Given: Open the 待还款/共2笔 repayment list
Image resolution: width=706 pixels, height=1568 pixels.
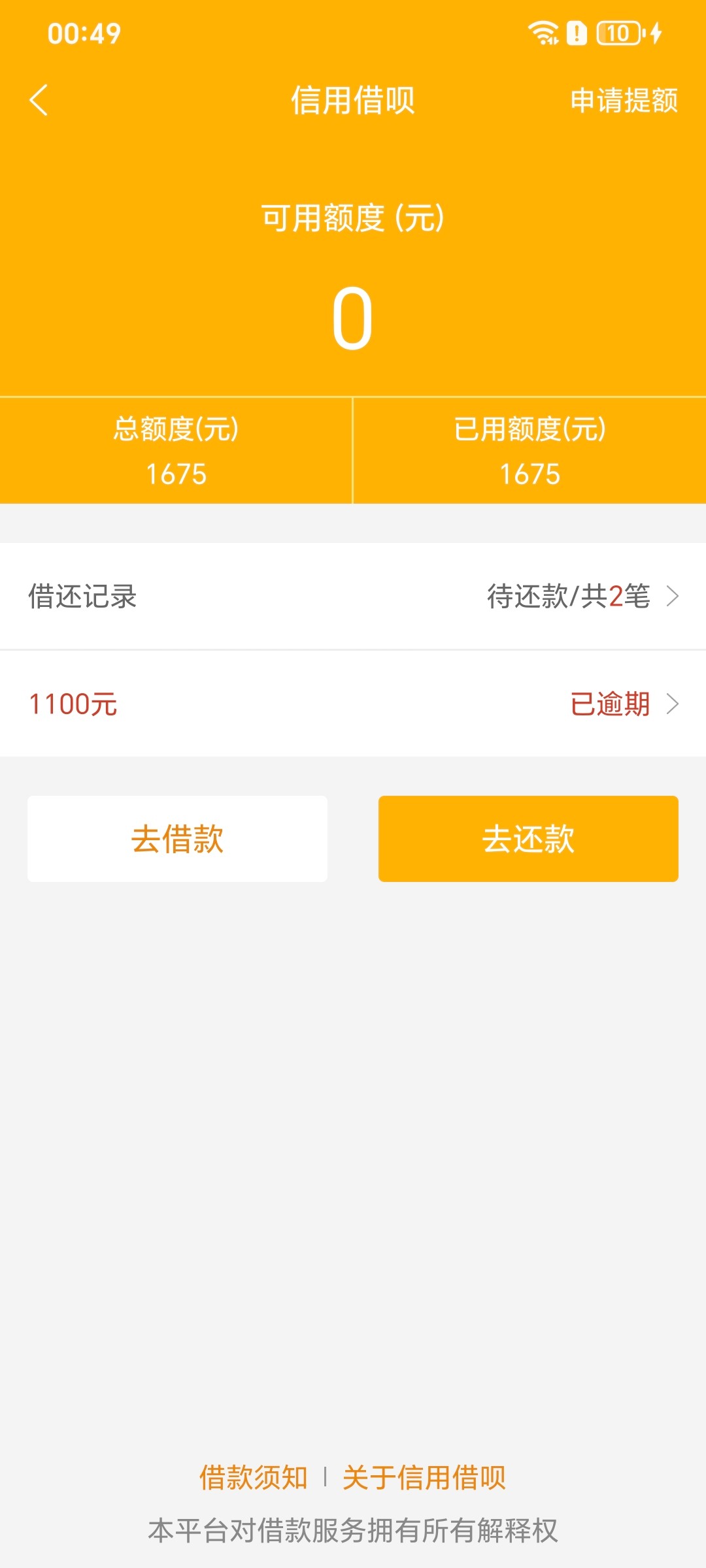Looking at the screenshot, I should [x=569, y=596].
